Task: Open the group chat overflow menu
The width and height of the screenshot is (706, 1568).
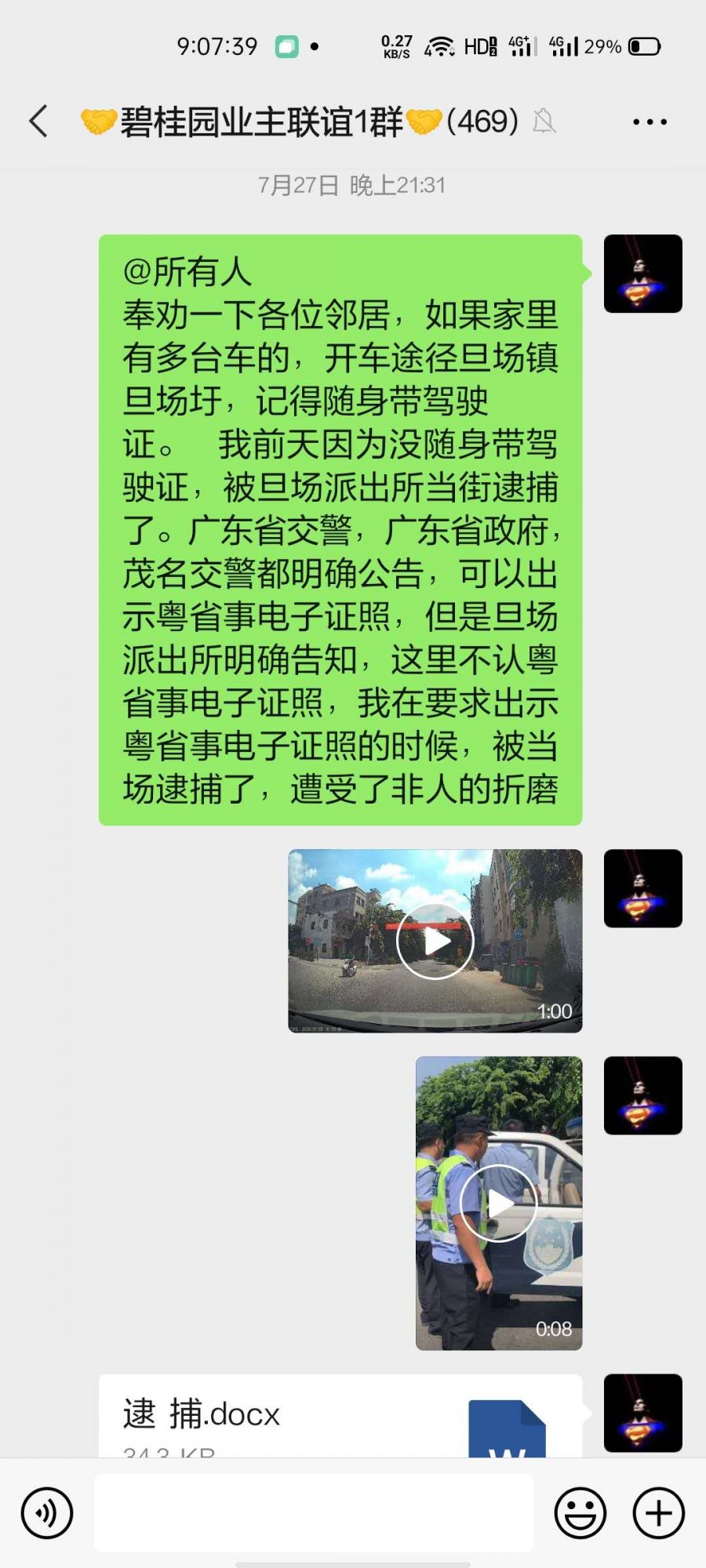Action: [x=650, y=122]
